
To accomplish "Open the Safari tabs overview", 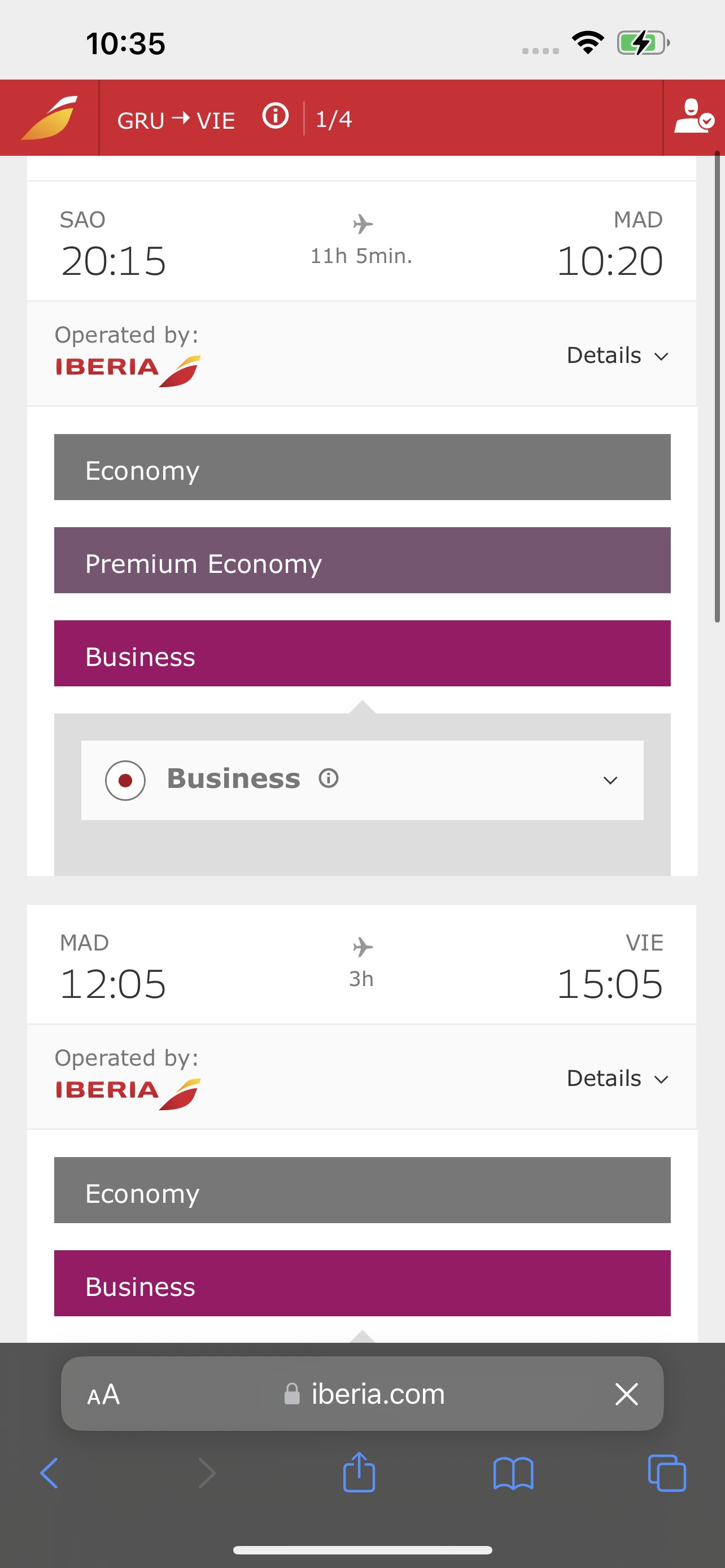I will pyautogui.click(x=667, y=1474).
